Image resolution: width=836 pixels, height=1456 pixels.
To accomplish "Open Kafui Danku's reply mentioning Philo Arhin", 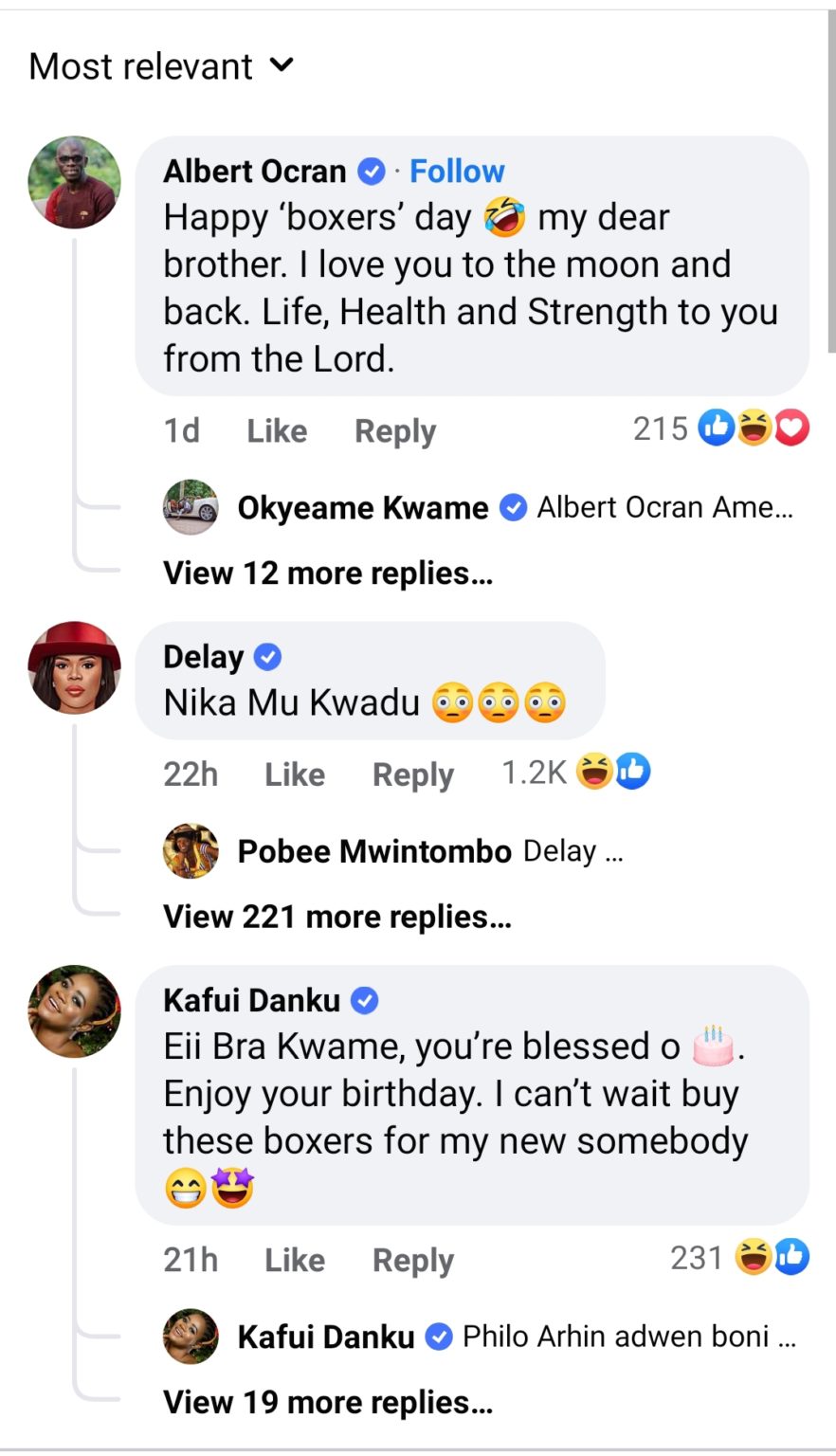I will 480,1337.
